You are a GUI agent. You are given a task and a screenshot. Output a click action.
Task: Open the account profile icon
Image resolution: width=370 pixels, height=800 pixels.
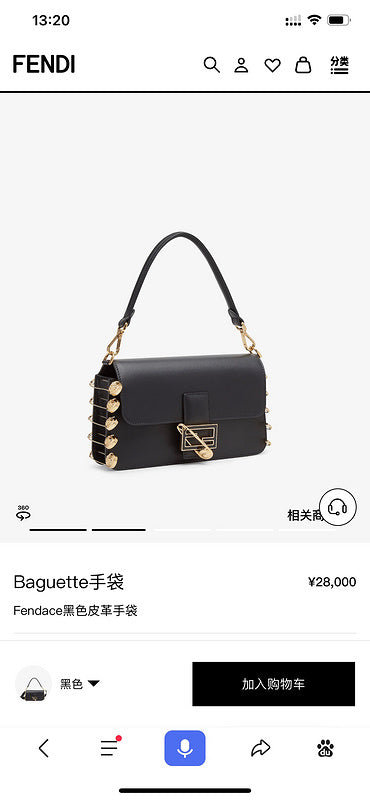click(241, 65)
